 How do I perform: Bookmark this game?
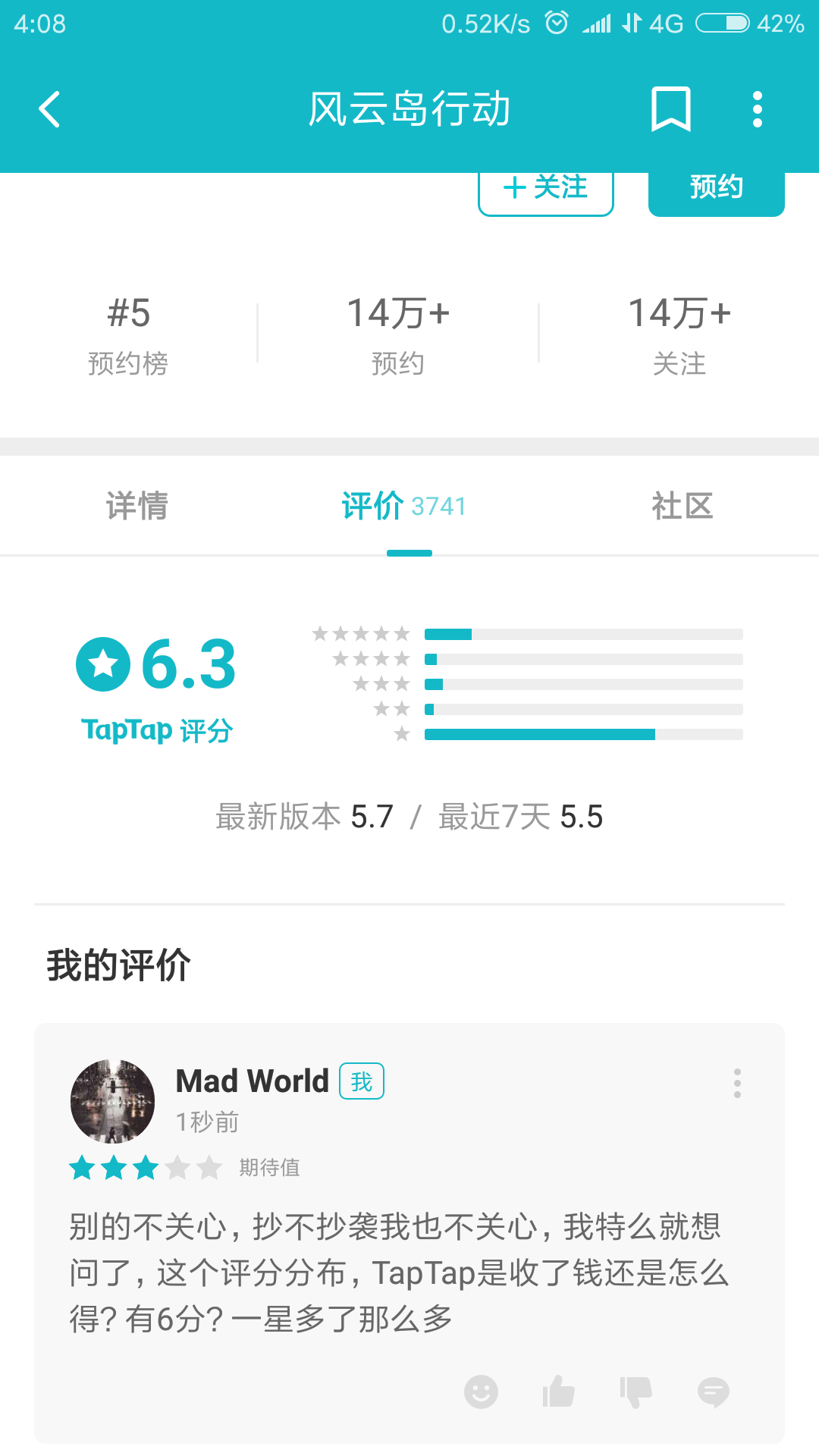(x=671, y=109)
